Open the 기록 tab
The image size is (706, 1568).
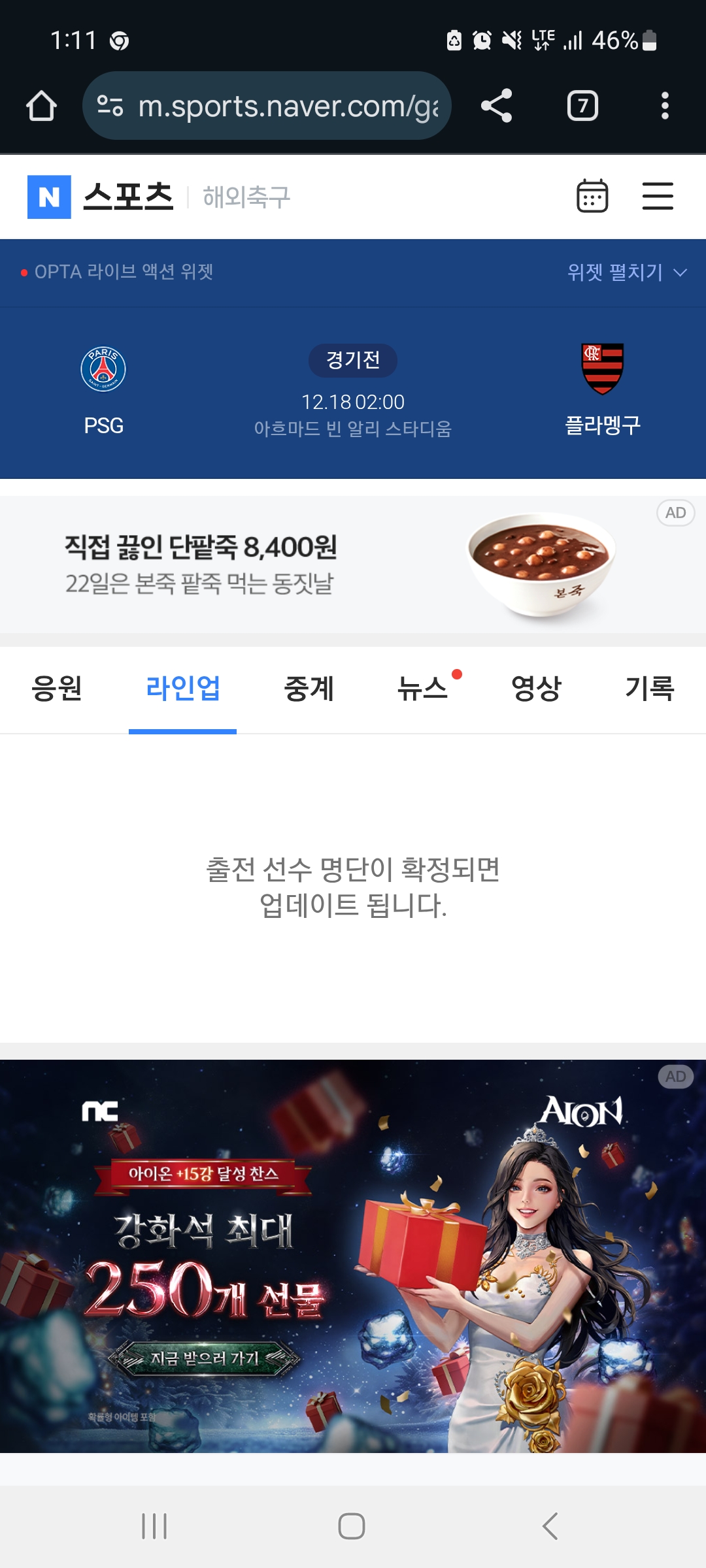coord(650,689)
